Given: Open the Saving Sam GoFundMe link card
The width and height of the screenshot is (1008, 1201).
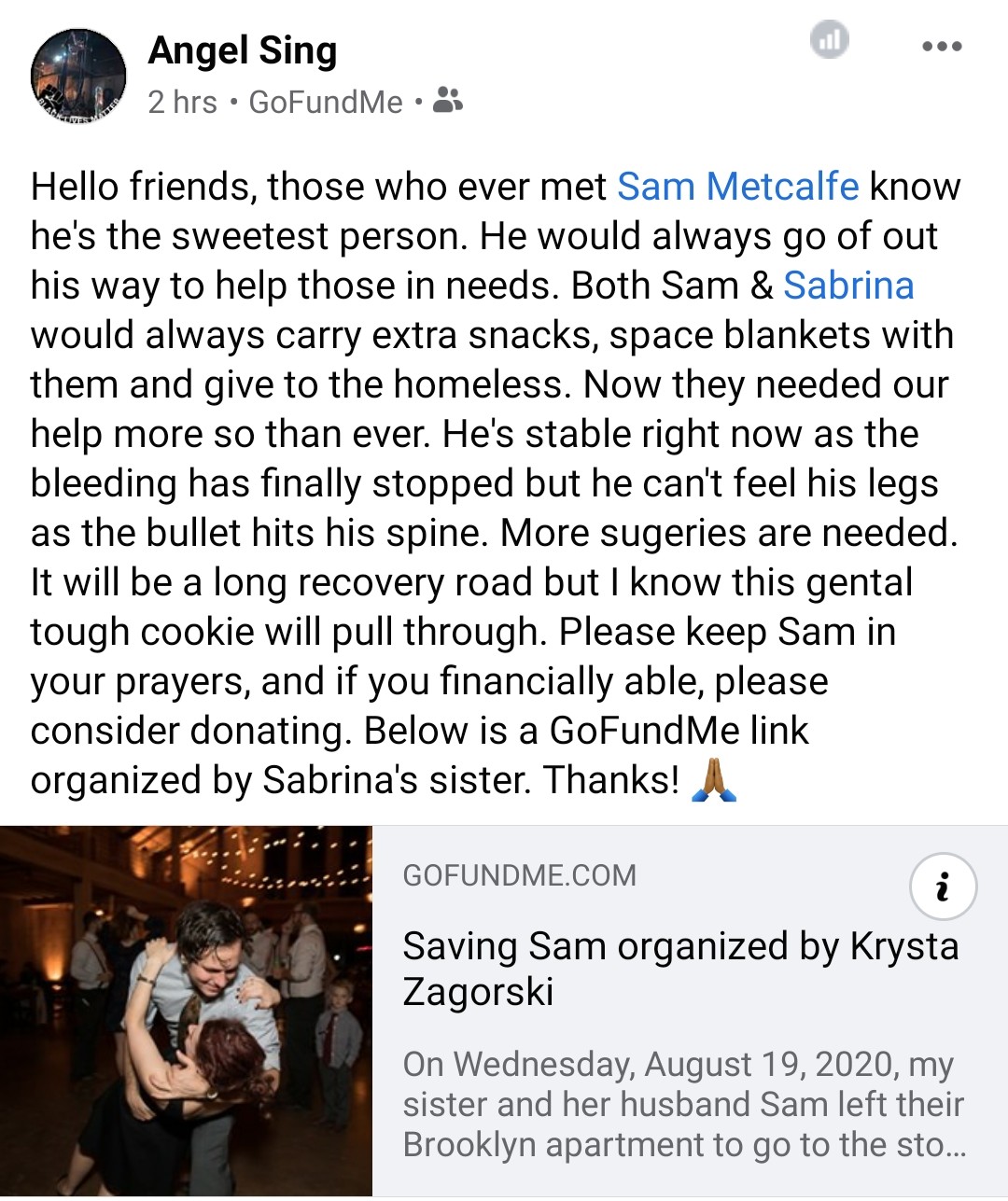Looking at the screenshot, I should (x=504, y=1011).
